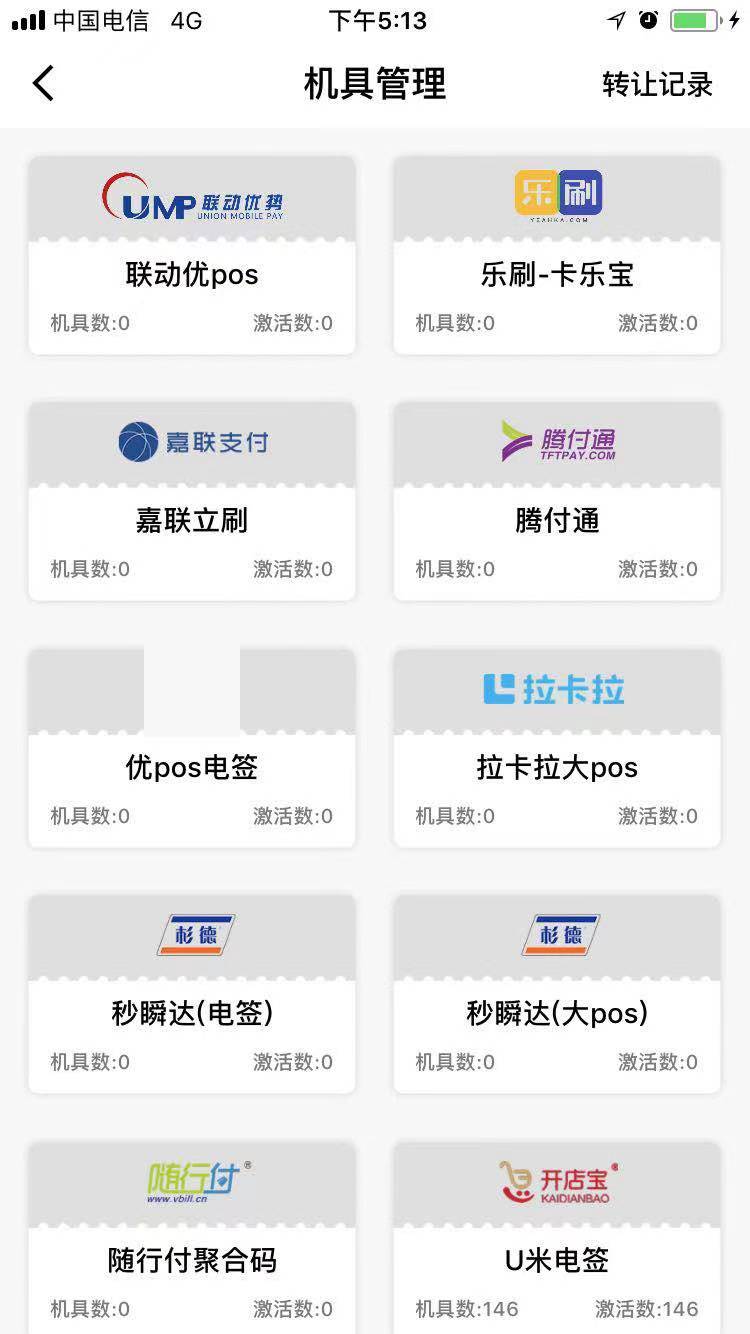The image size is (750, 1334).
Task: Open the 乐刷-卡乐宝 card
Action: click(557, 255)
